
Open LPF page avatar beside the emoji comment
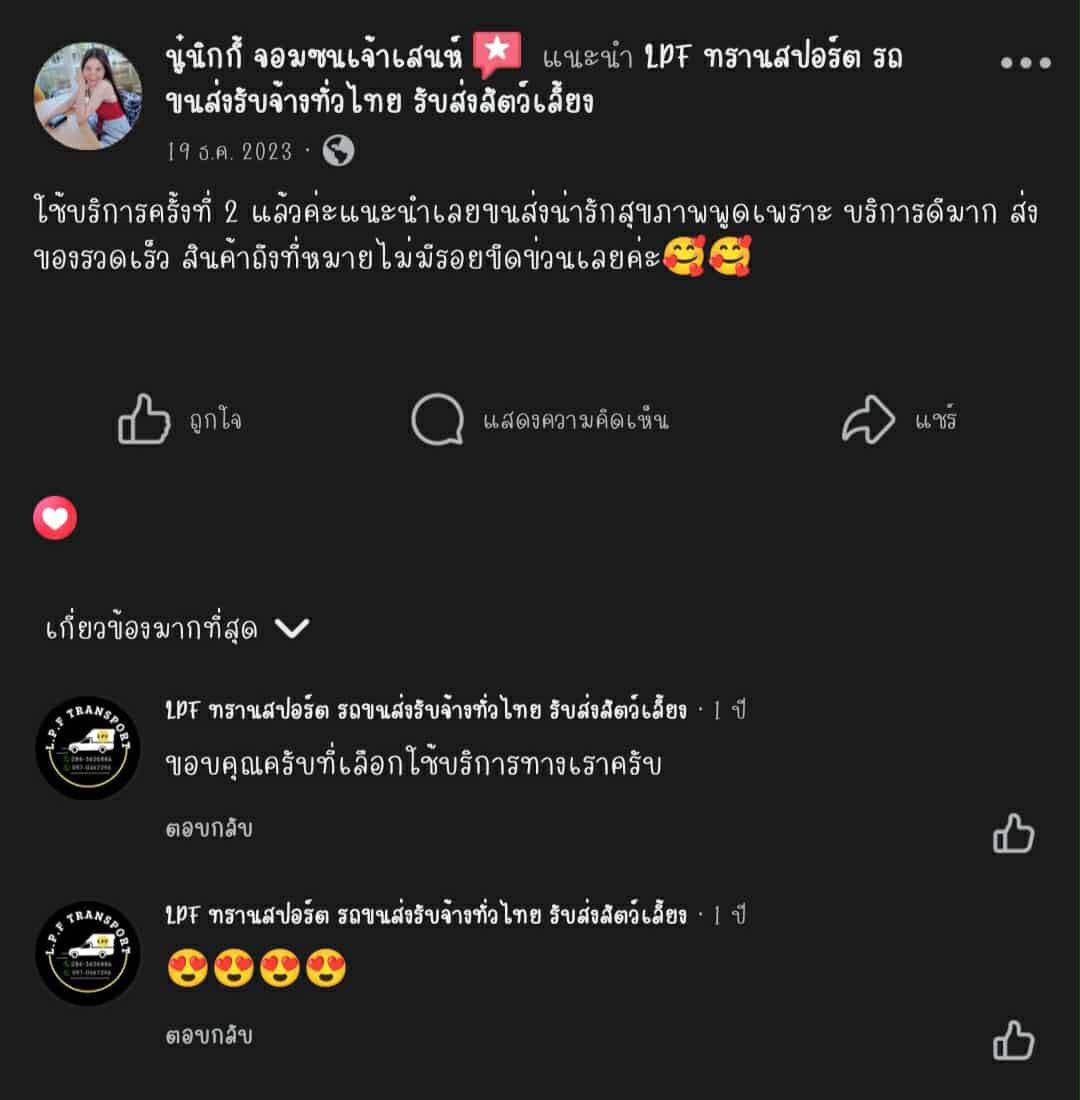[x=88, y=953]
